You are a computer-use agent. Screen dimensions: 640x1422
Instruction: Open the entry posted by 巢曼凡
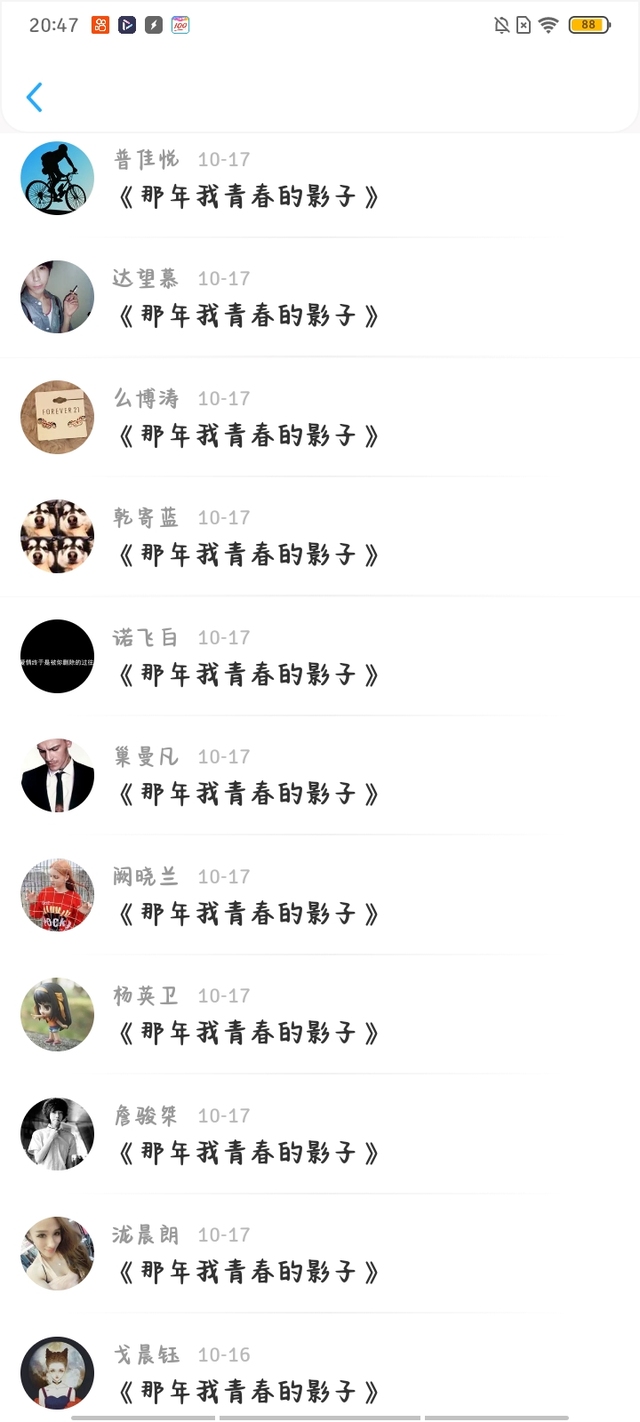[x=320, y=775]
